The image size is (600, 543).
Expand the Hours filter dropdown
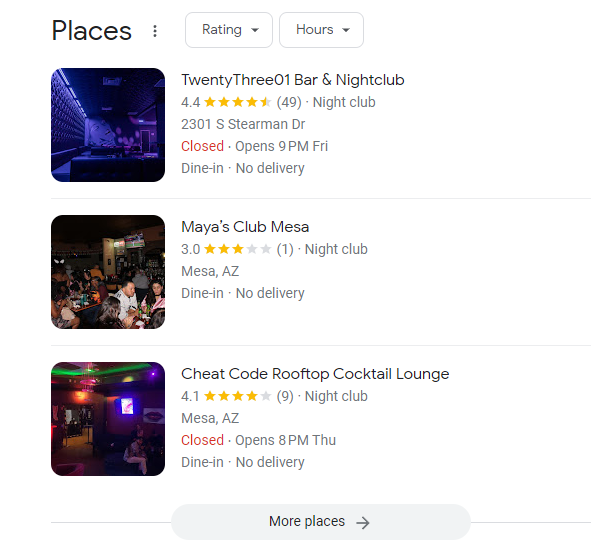[321, 30]
